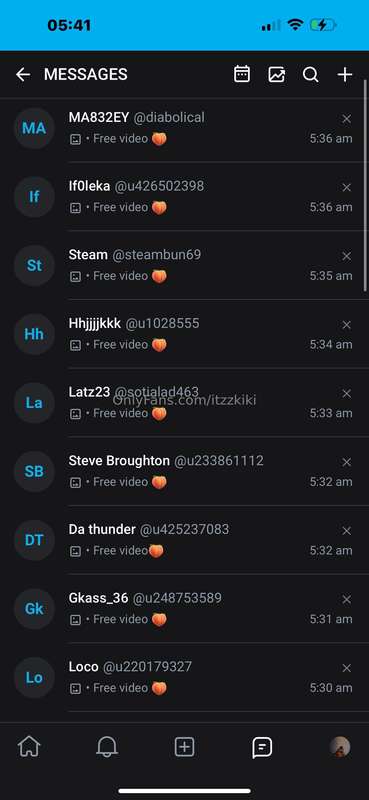Search messages with the magnifier icon

(310, 74)
